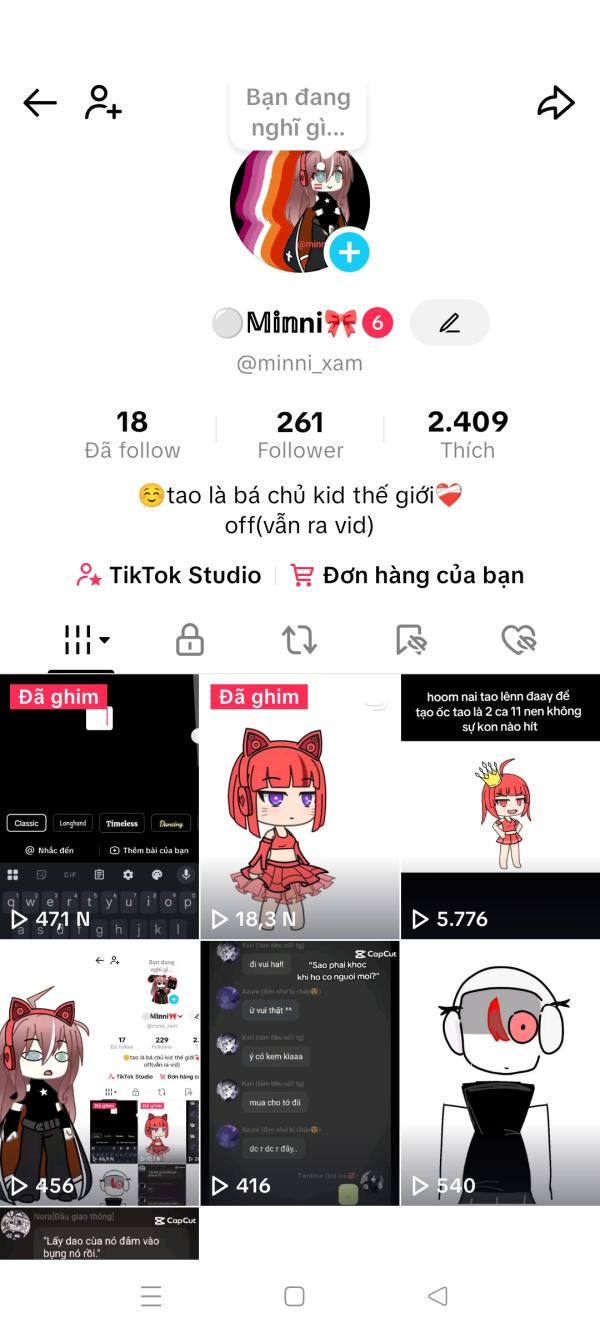Image resolution: width=600 pixels, height=1333 pixels.
Task: Open the 'Bạn đang nghĩ gì...' thought bubble
Action: [298, 113]
